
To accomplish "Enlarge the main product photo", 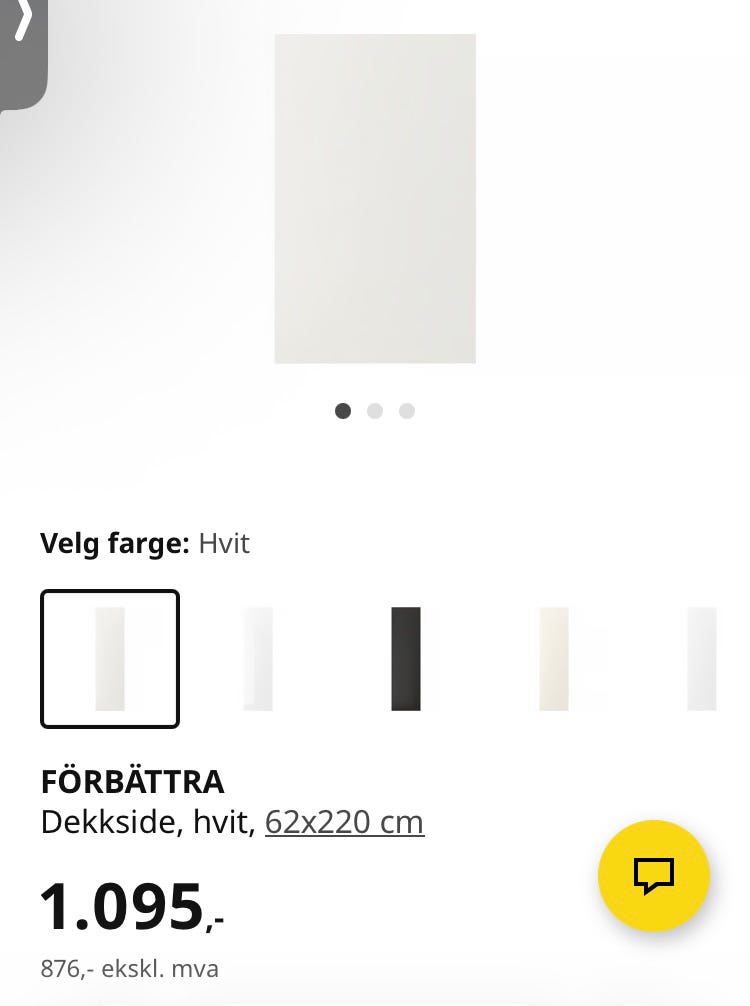I will 375,197.
